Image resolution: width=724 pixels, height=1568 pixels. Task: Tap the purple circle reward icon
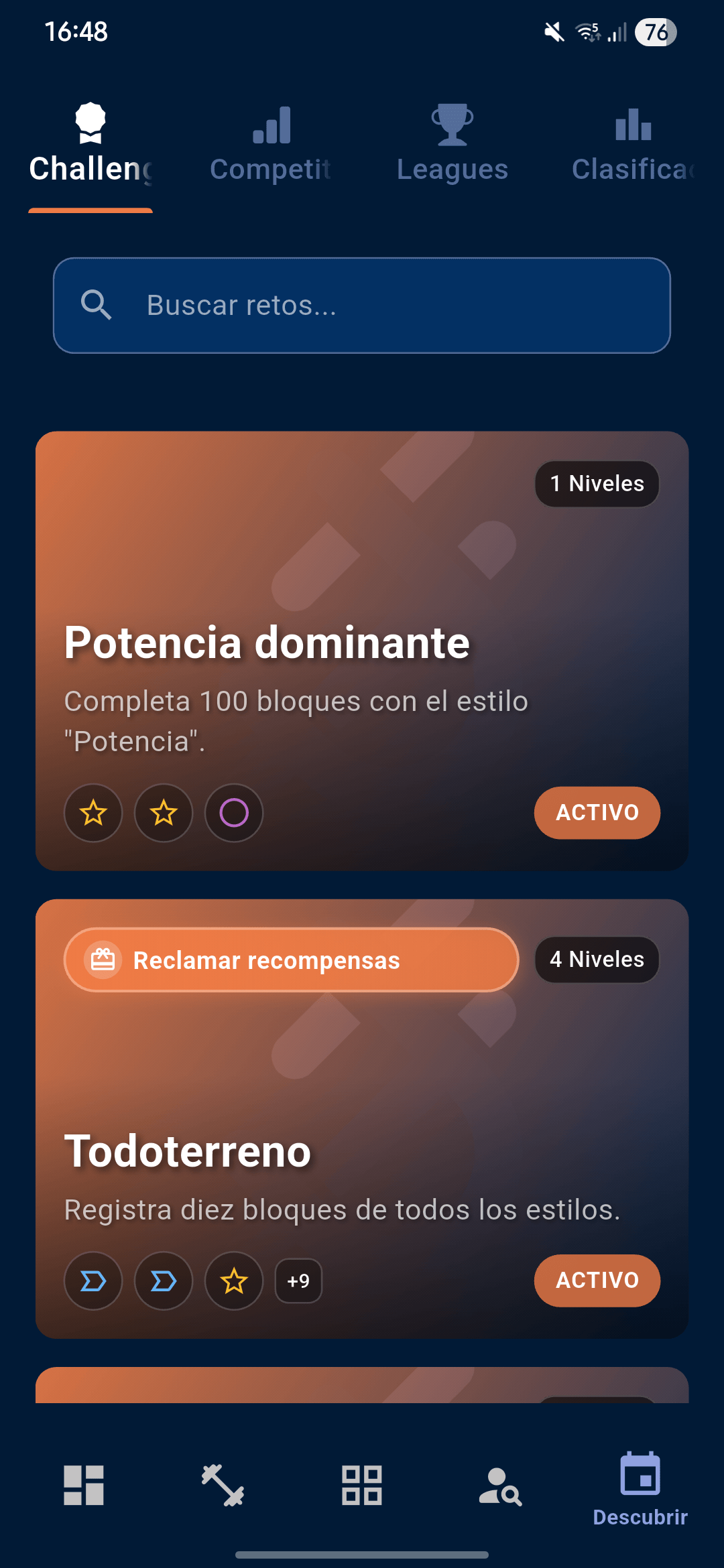click(233, 813)
